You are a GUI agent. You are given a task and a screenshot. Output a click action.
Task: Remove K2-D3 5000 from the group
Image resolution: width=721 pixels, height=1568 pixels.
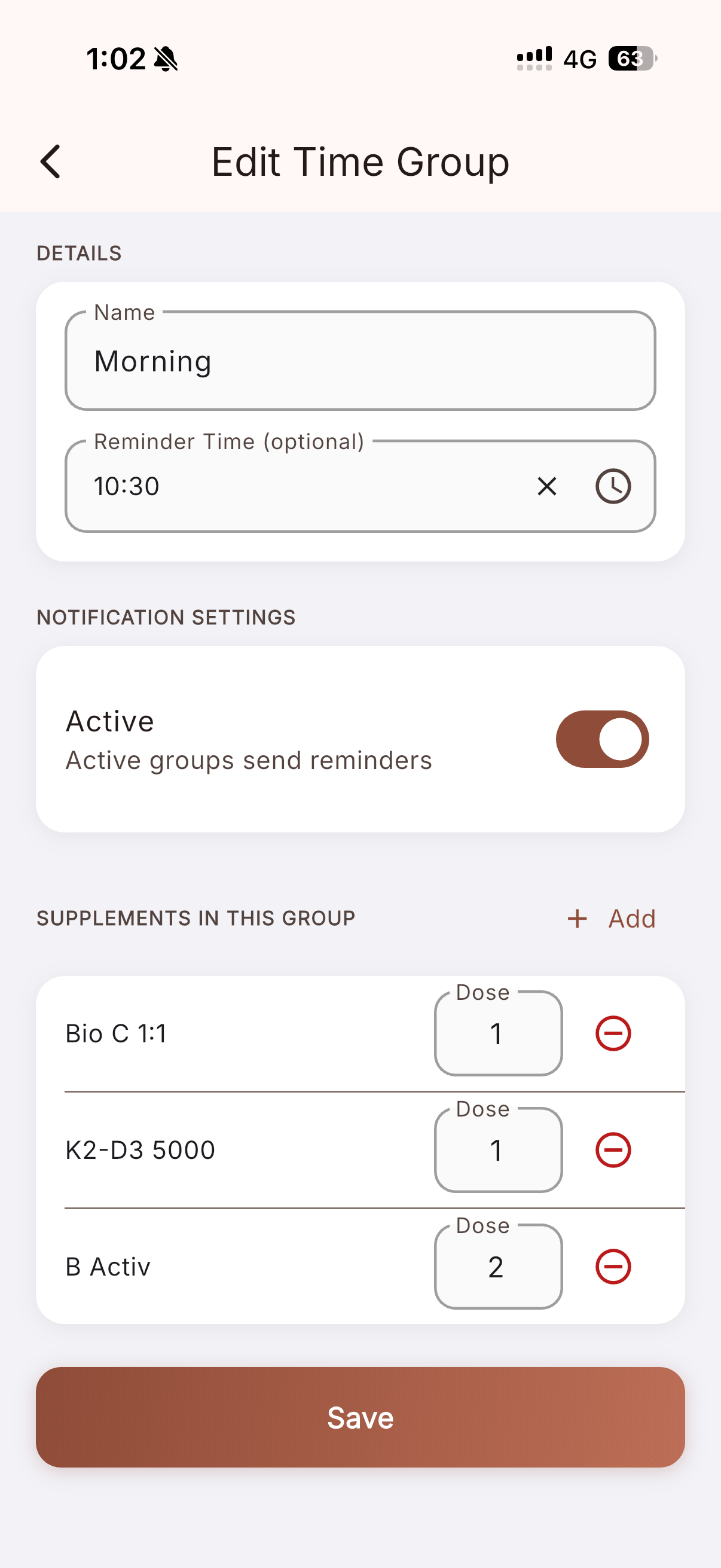click(612, 1150)
